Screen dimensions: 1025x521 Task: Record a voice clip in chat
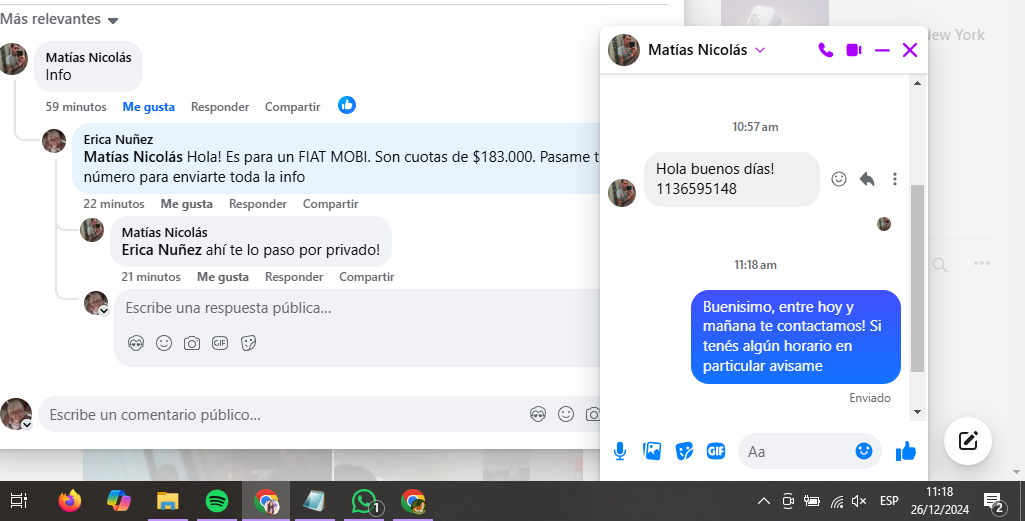[620, 451]
